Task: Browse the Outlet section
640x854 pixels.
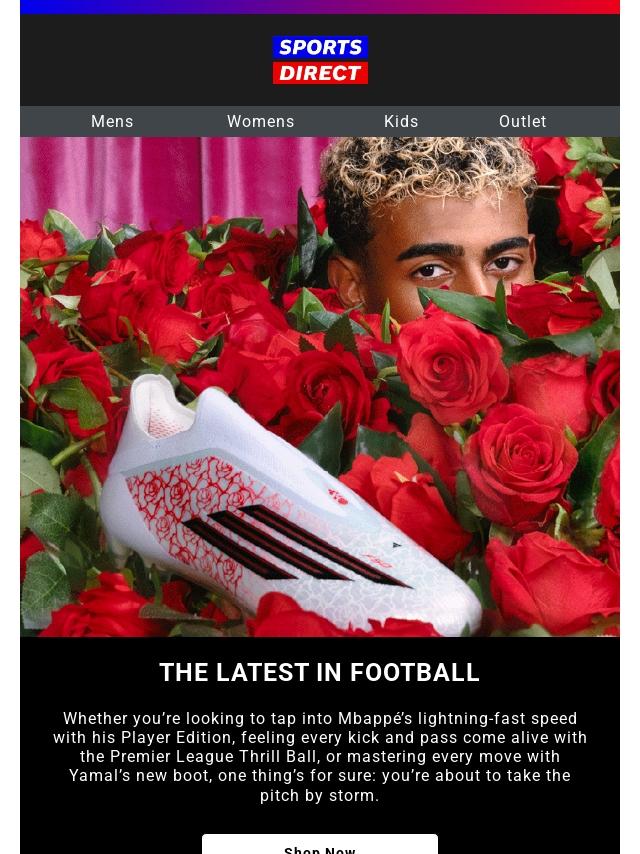Action: click(522, 121)
